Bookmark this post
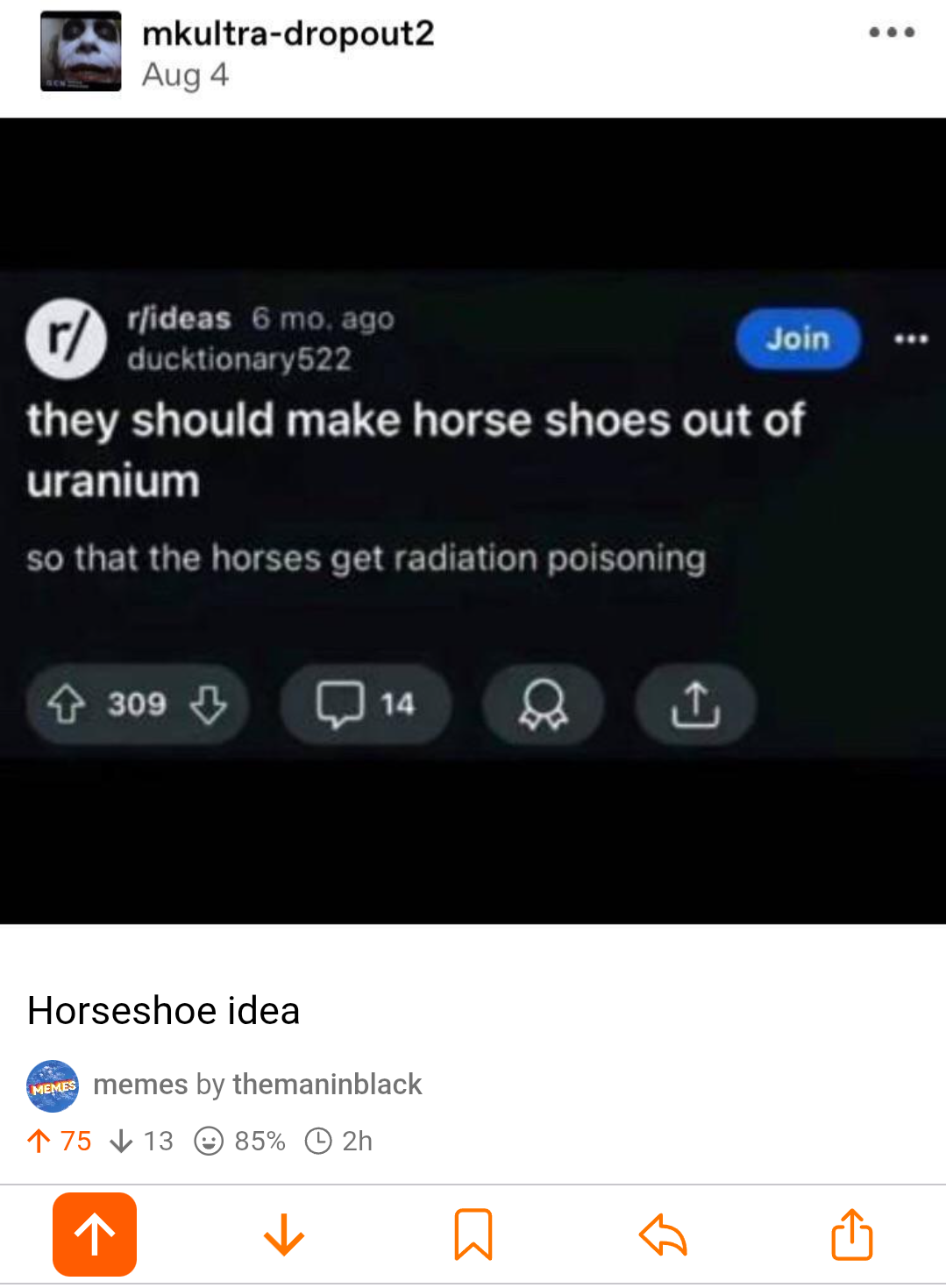The width and height of the screenshot is (946, 1288). tap(473, 1234)
